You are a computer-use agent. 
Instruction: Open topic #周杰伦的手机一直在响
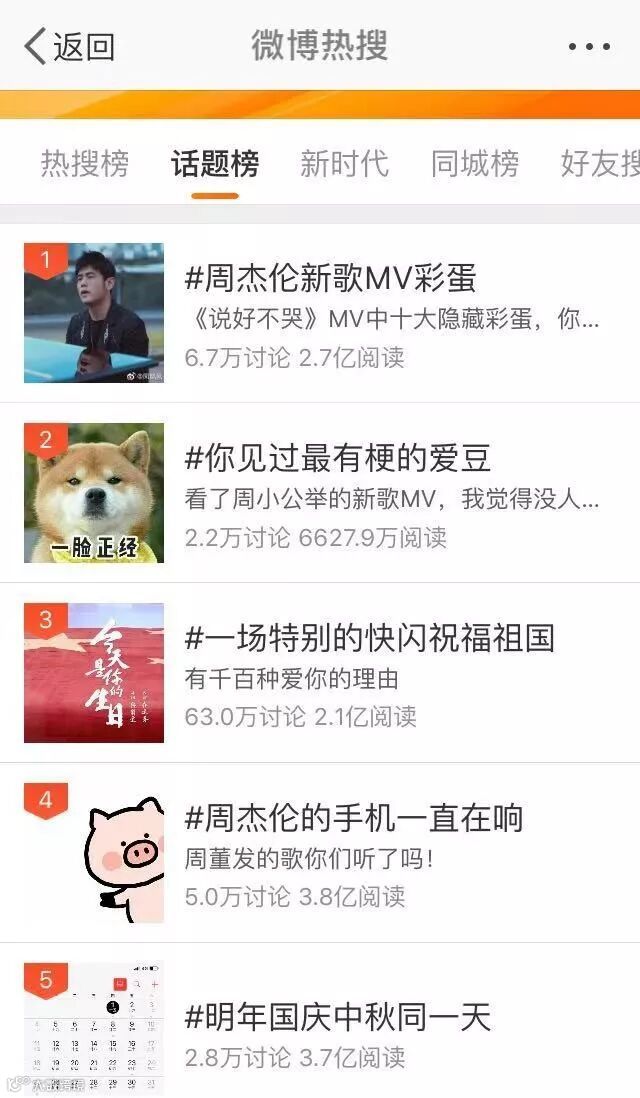point(354,818)
